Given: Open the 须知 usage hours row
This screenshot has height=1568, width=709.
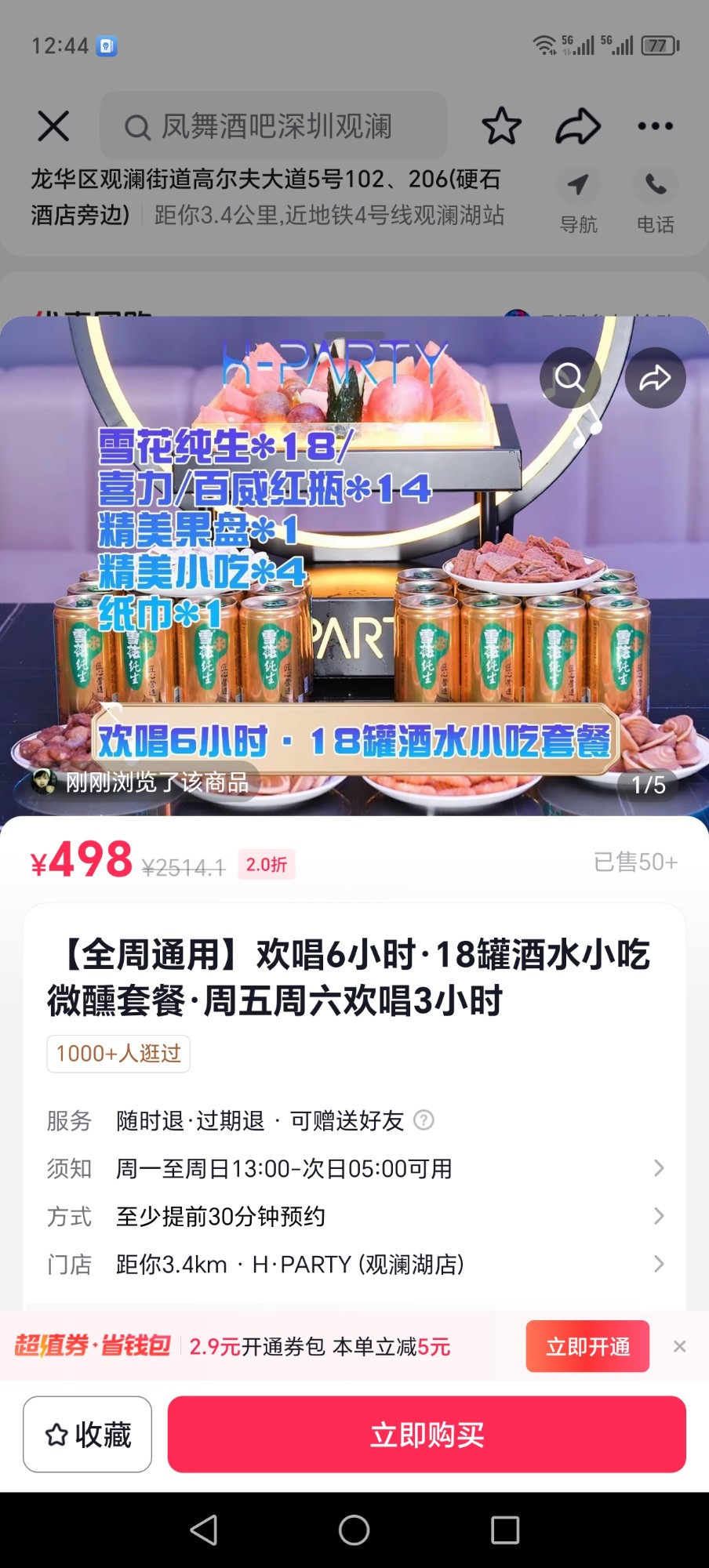Looking at the screenshot, I should pos(354,1168).
